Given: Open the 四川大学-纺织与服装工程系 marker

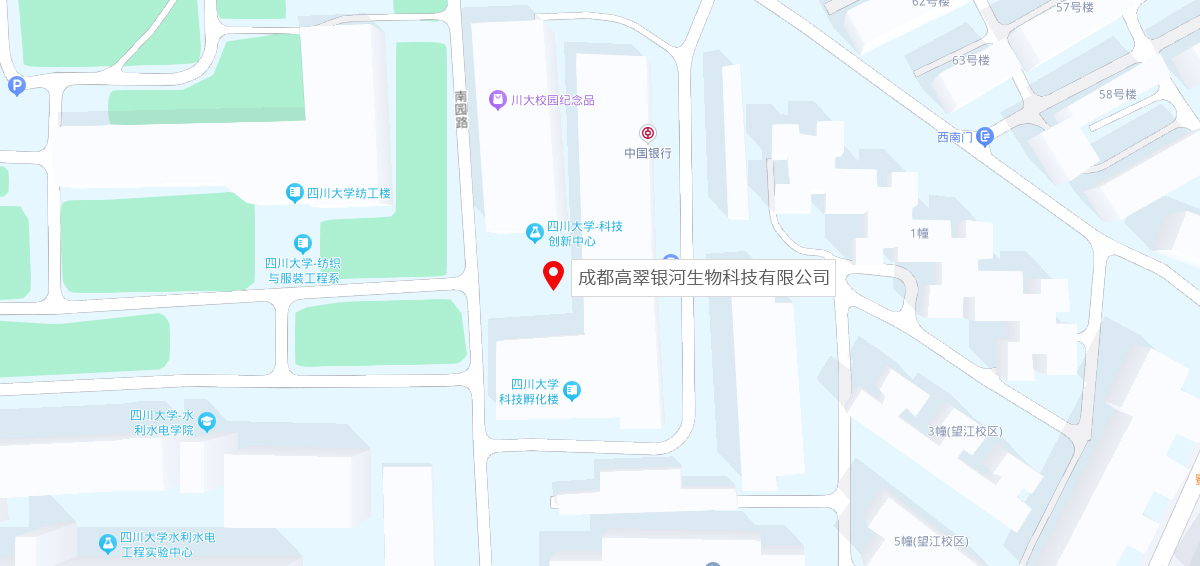Looking at the screenshot, I should coord(303,243).
